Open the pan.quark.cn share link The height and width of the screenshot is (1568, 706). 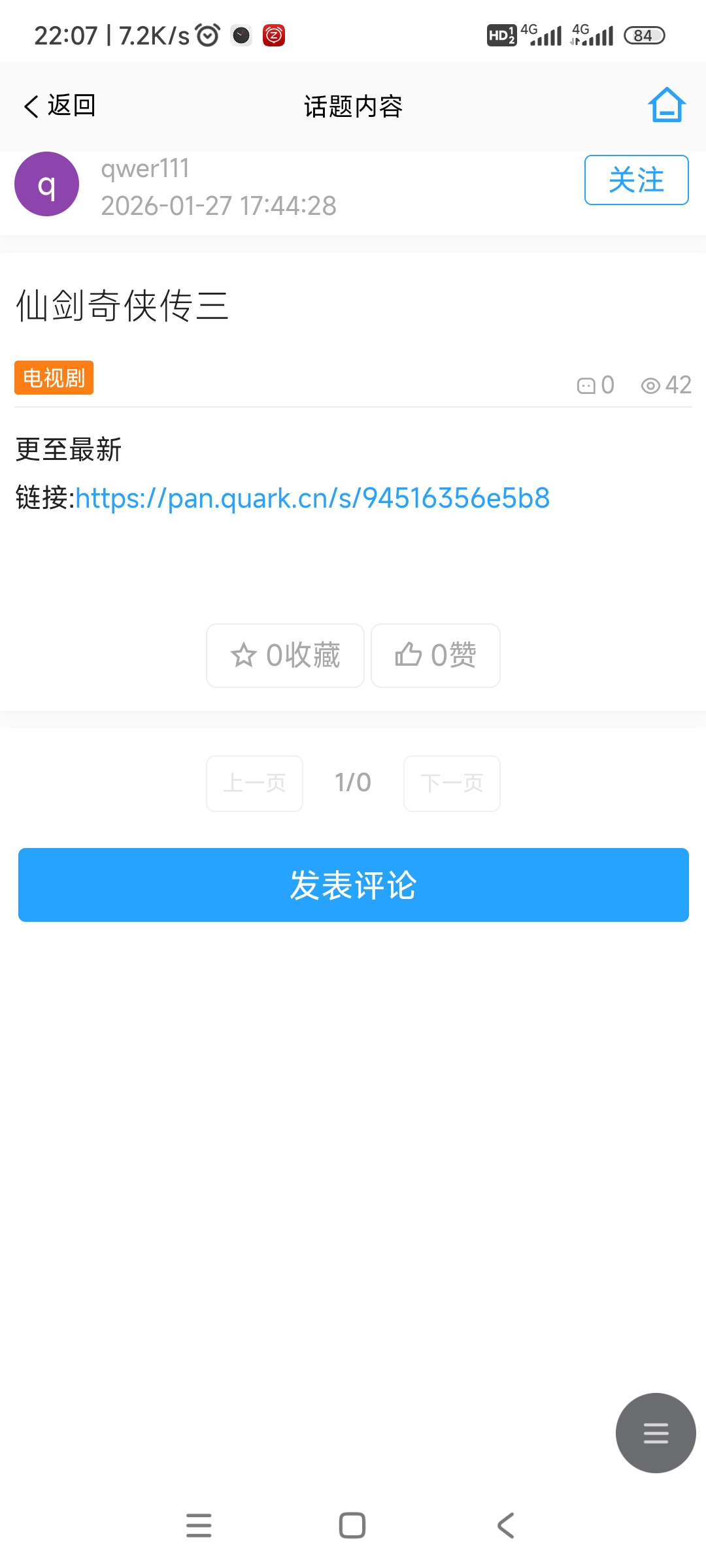312,498
